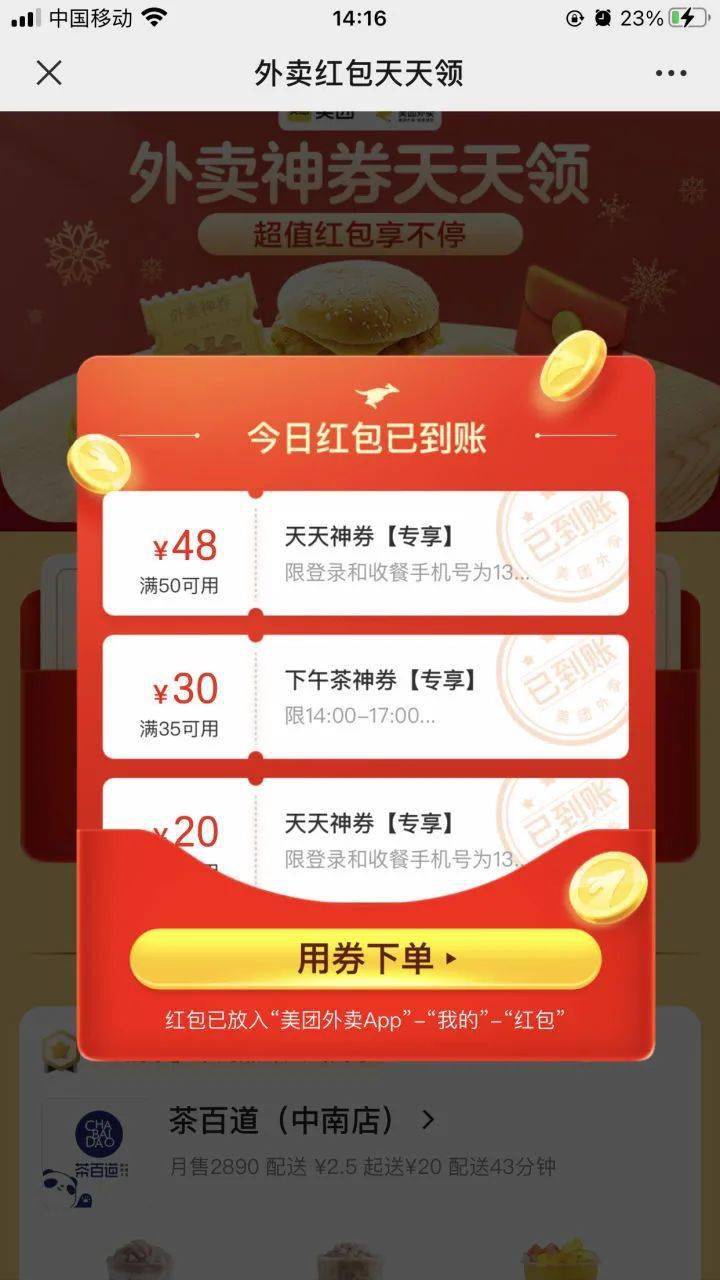Open the three-dot more menu
The width and height of the screenshot is (720, 1280).
(x=671, y=73)
